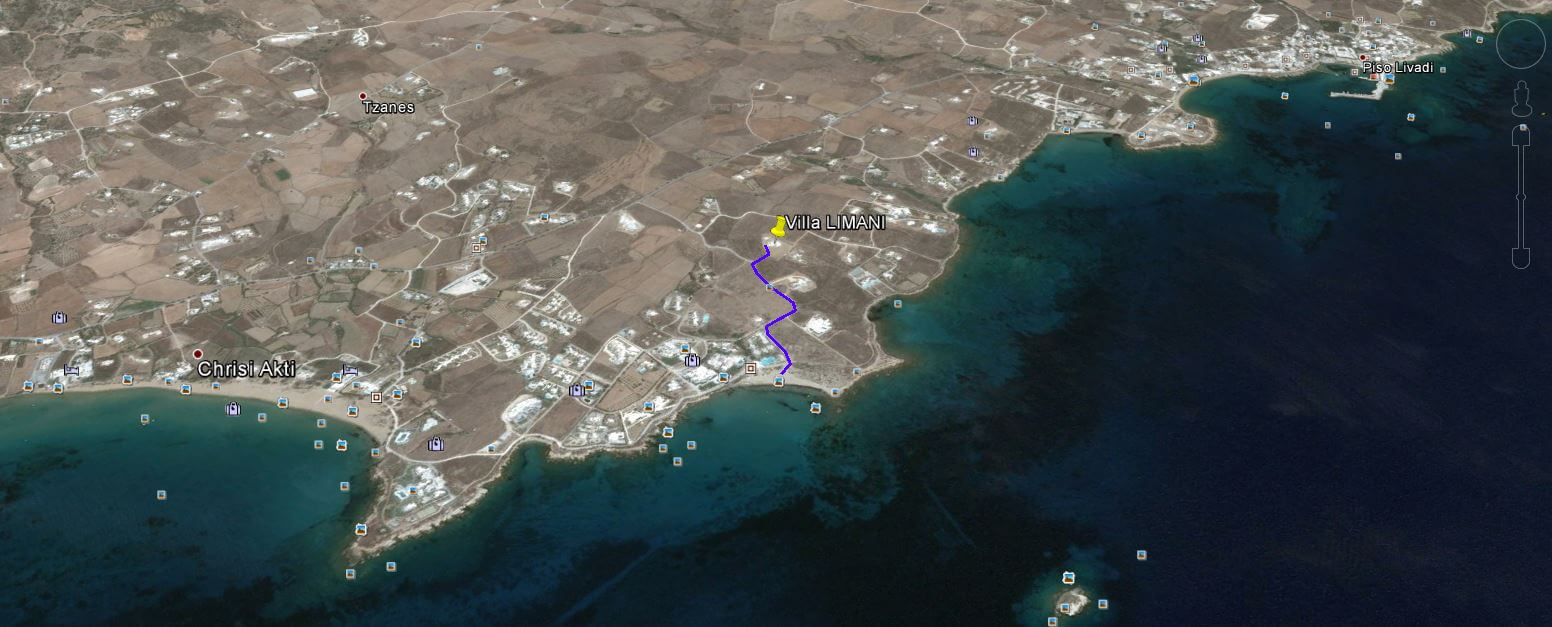
Task: Select the Piso Livadi place marker
Action: point(1364,58)
